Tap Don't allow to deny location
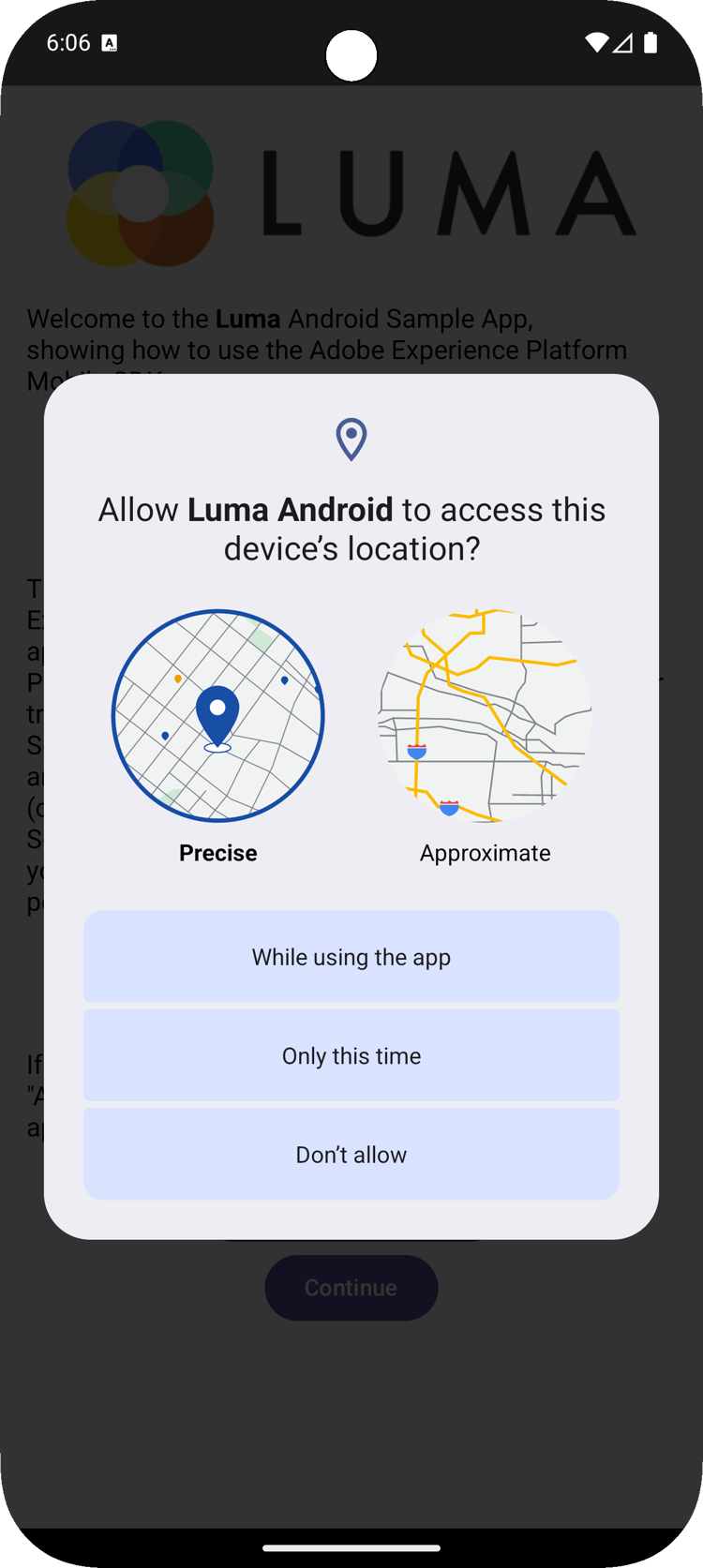 pos(351,1155)
